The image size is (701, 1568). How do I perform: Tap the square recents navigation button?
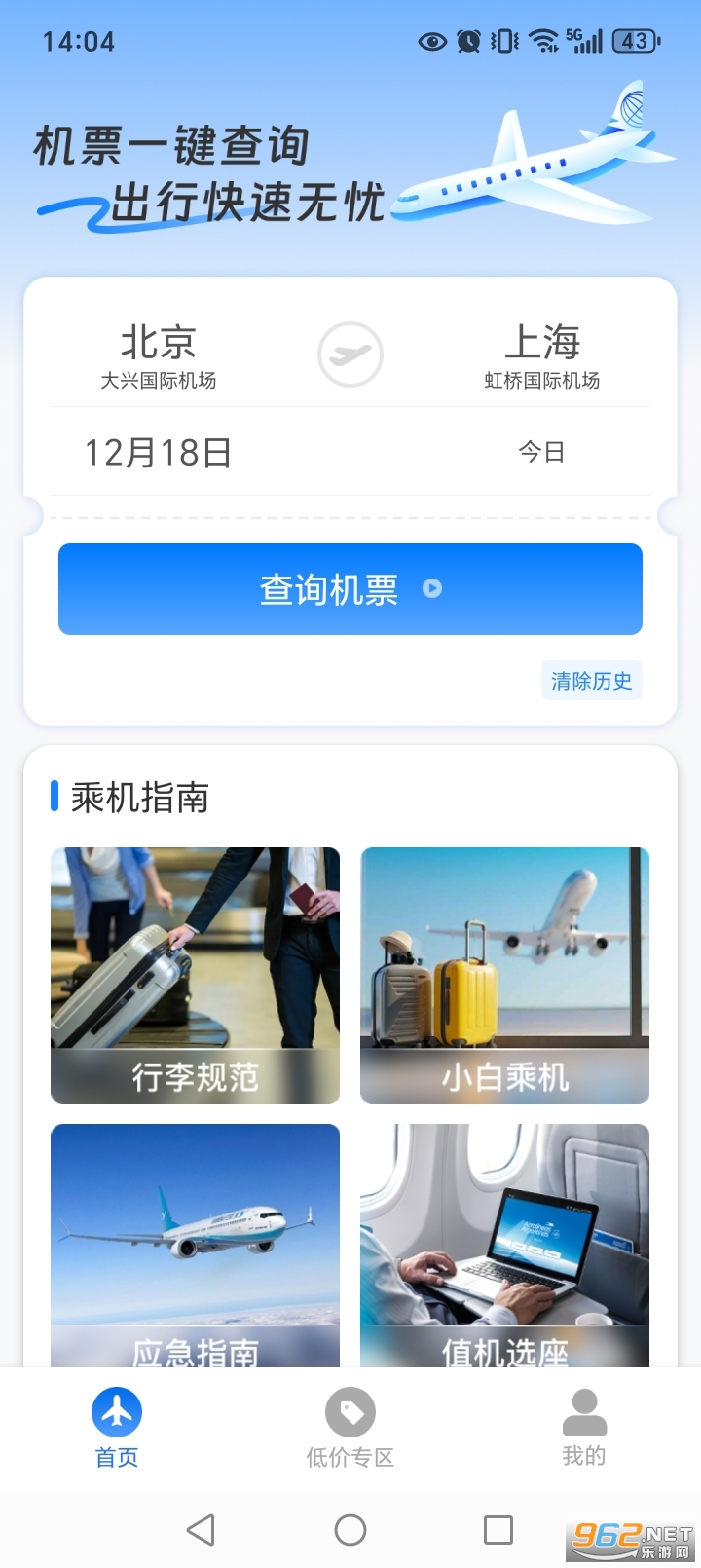(498, 1529)
